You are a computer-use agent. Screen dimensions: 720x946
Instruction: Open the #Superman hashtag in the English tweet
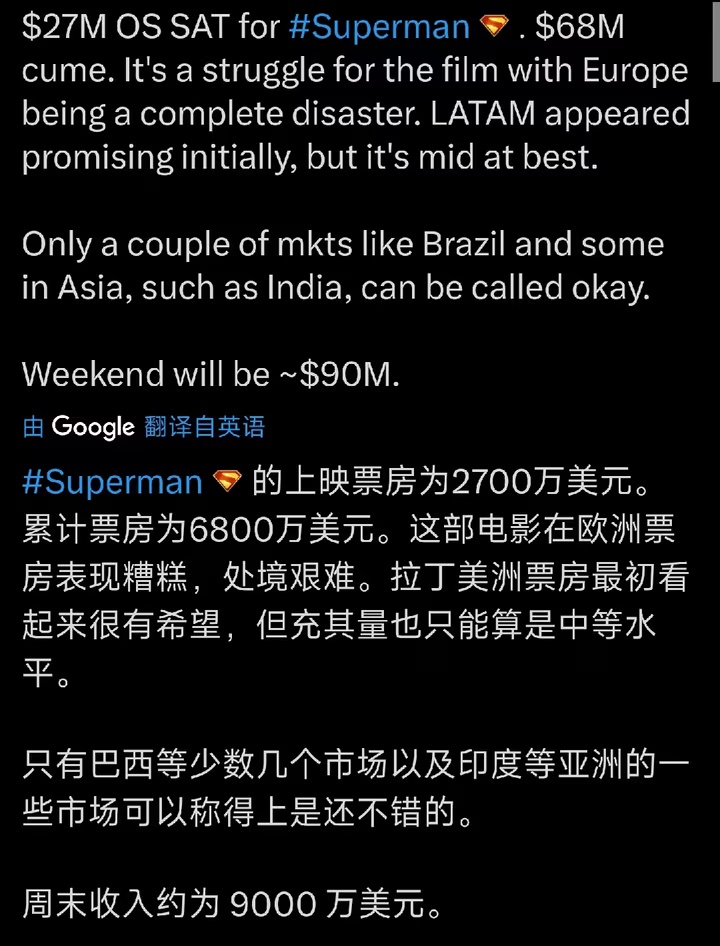[x=381, y=27]
